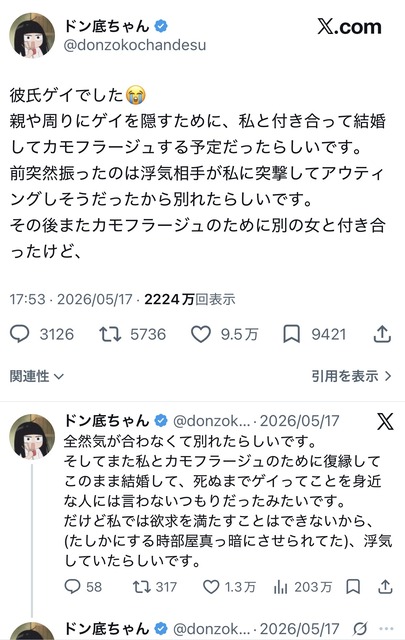Share the thread post starting 全然気が合わなくて
The height and width of the screenshot is (640, 405).
coord(385,587)
